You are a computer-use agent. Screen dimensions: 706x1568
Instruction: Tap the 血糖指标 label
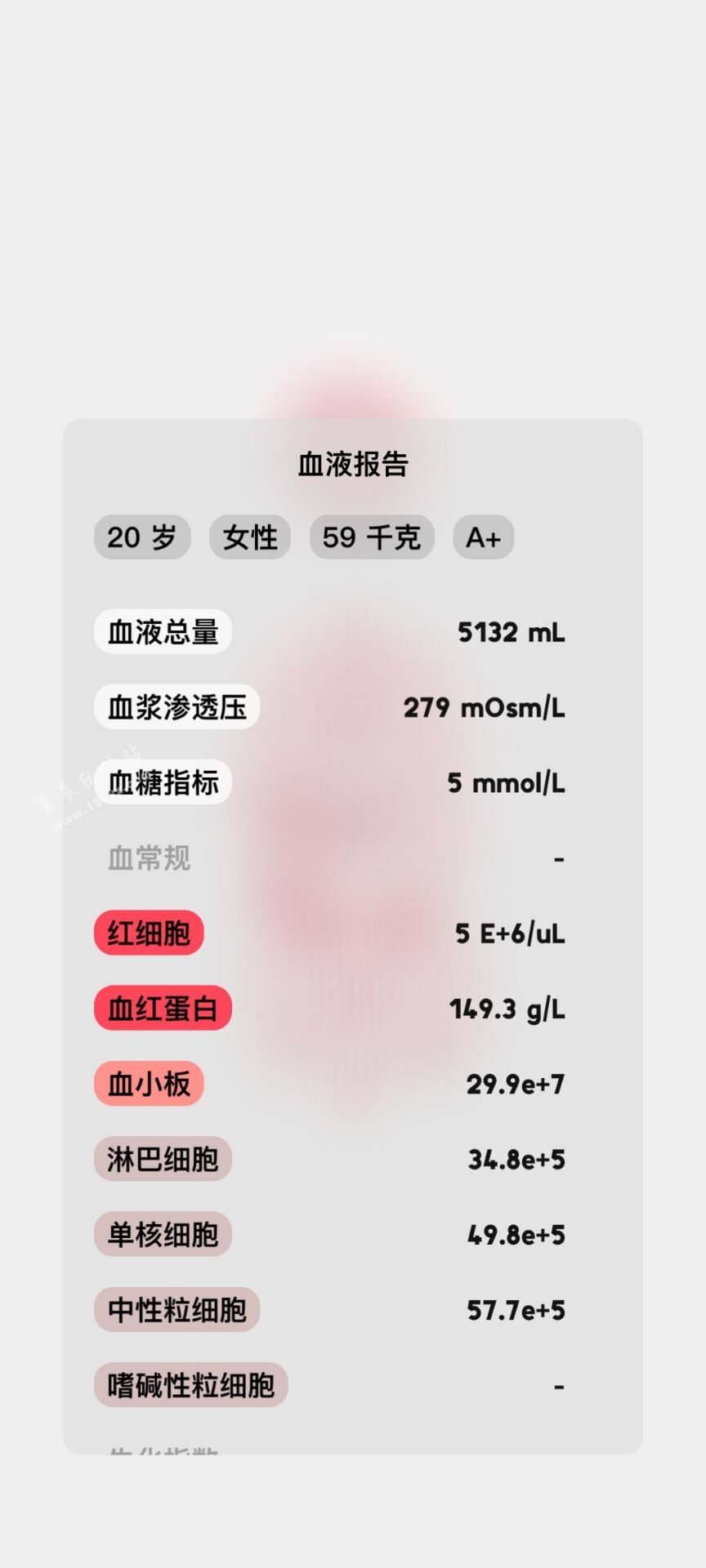pyautogui.click(x=163, y=782)
